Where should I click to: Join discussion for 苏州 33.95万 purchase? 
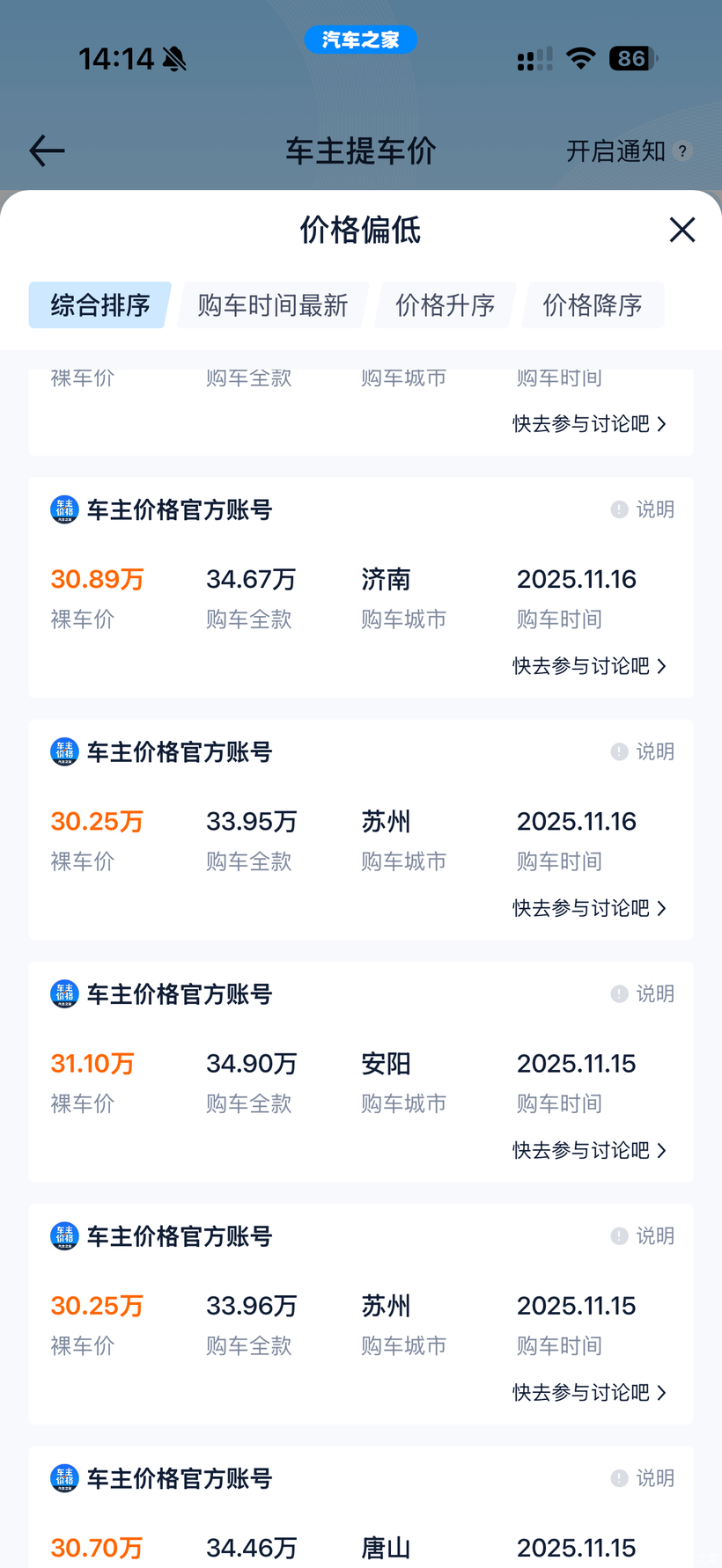(x=589, y=908)
